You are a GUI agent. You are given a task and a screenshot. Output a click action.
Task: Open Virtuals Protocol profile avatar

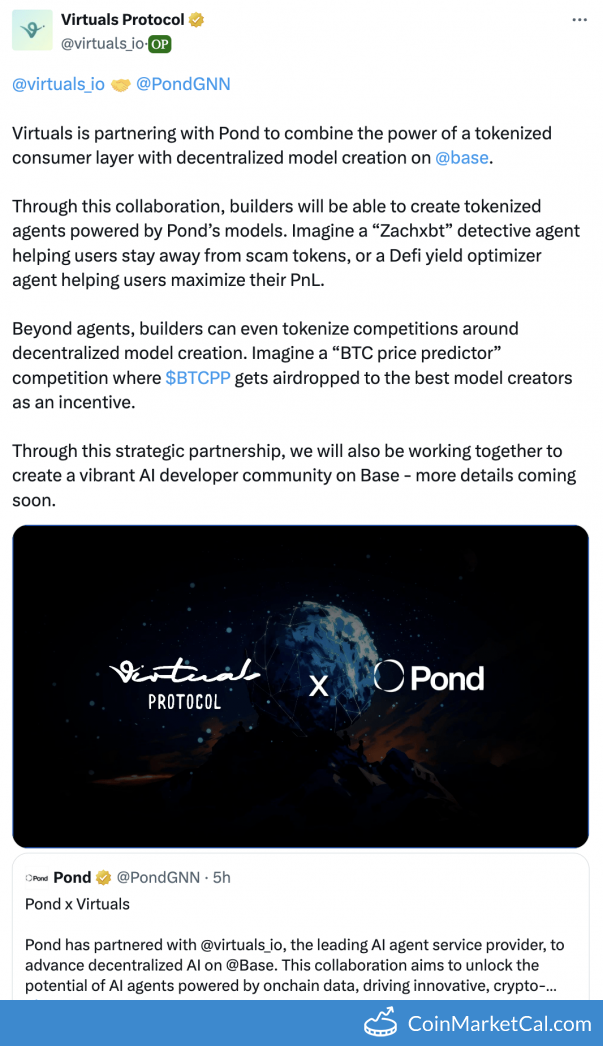coord(32,31)
